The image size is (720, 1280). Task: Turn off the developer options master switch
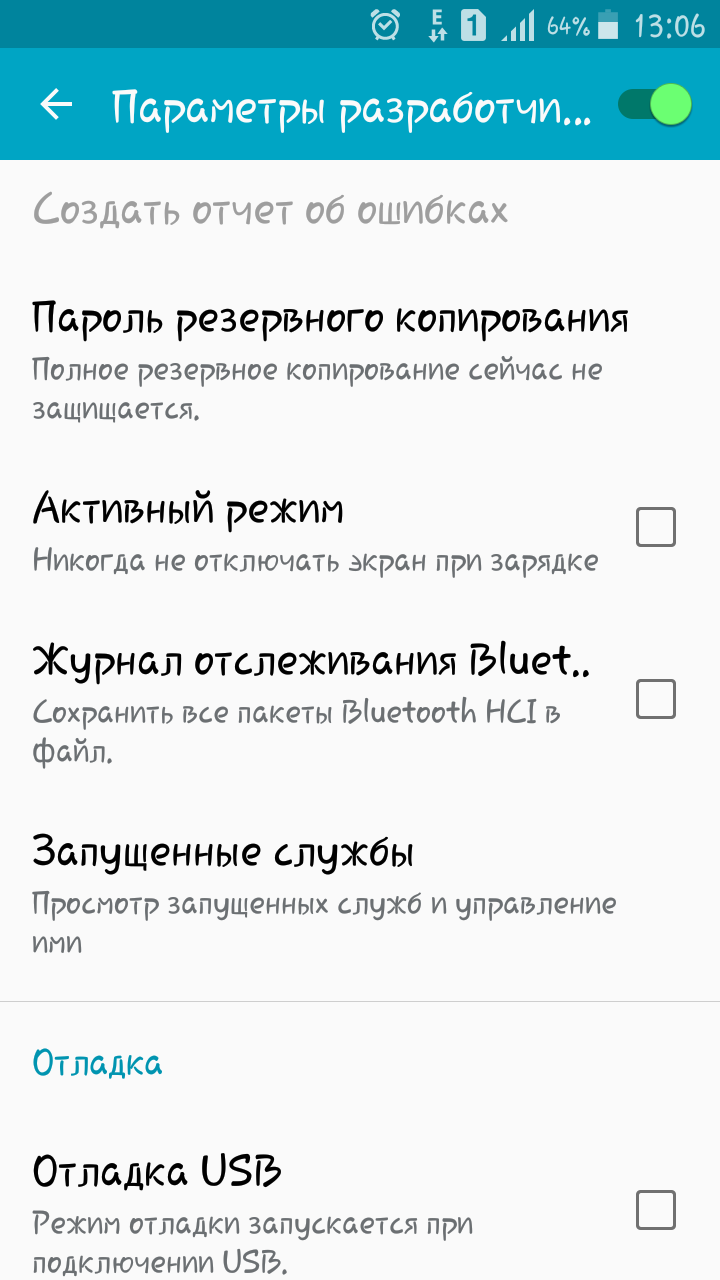click(x=655, y=104)
